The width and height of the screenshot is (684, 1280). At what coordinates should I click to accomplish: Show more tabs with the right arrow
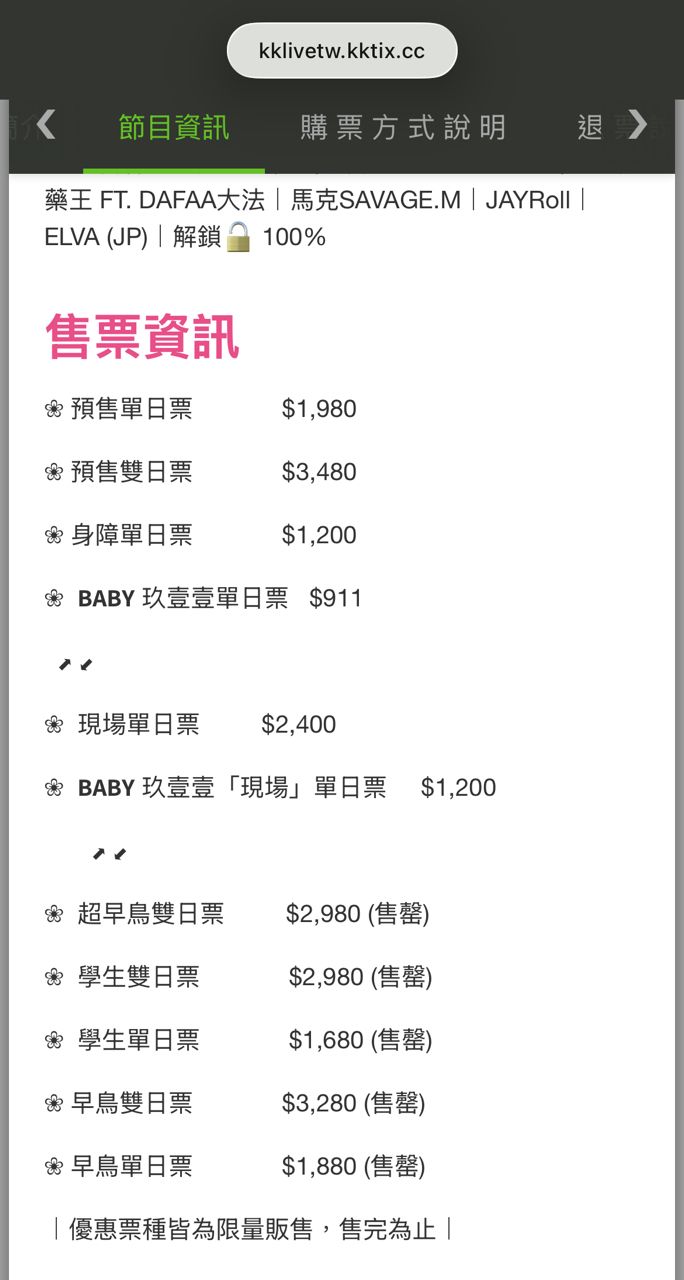point(637,124)
